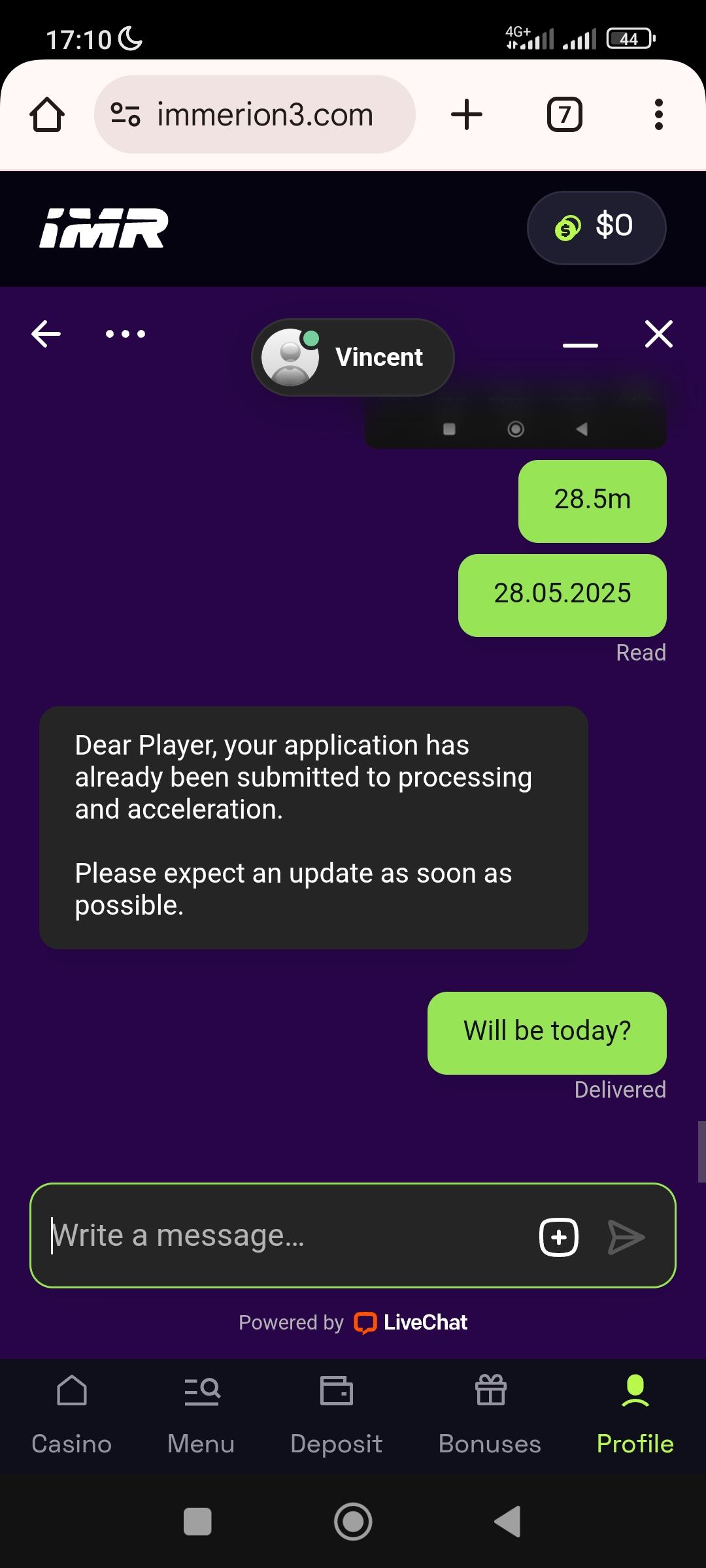Close the live chat window
Image resolution: width=706 pixels, height=1568 pixels.
pyautogui.click(x=658, y=334)
